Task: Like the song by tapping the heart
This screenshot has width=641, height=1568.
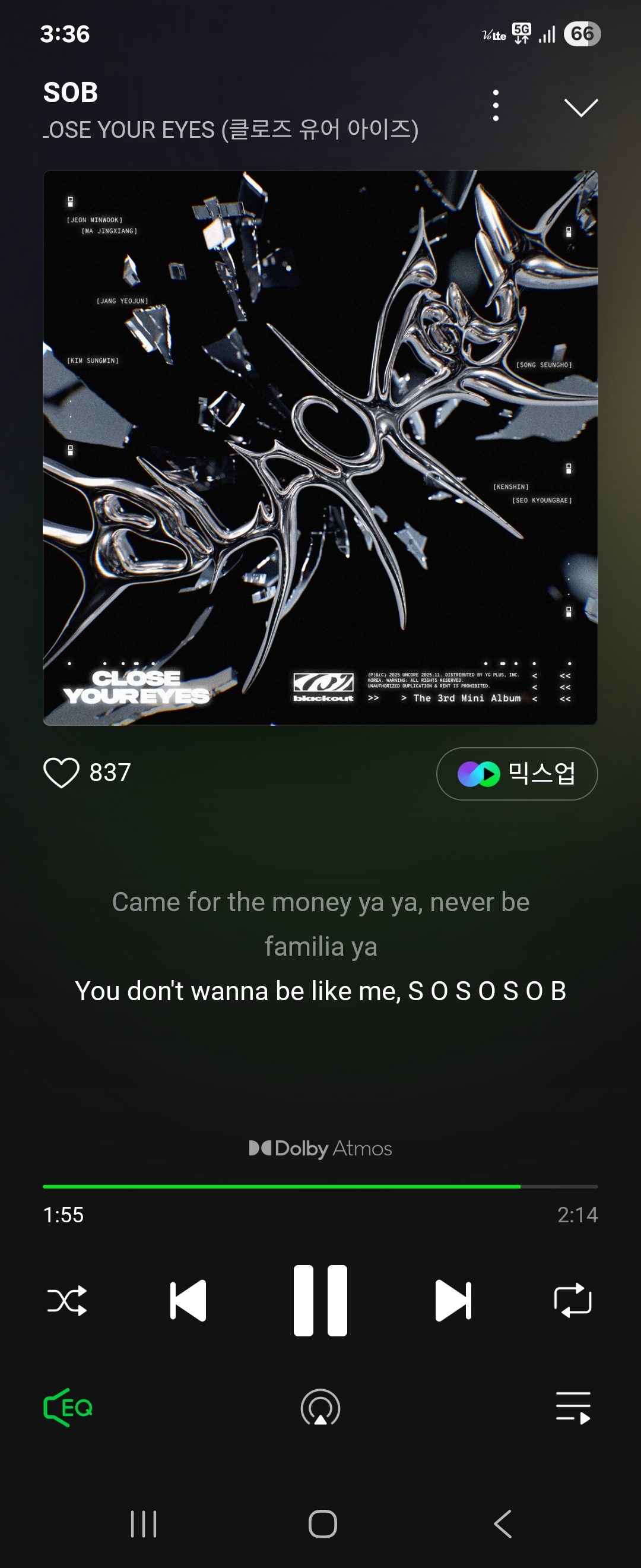Action: [61, 774]
